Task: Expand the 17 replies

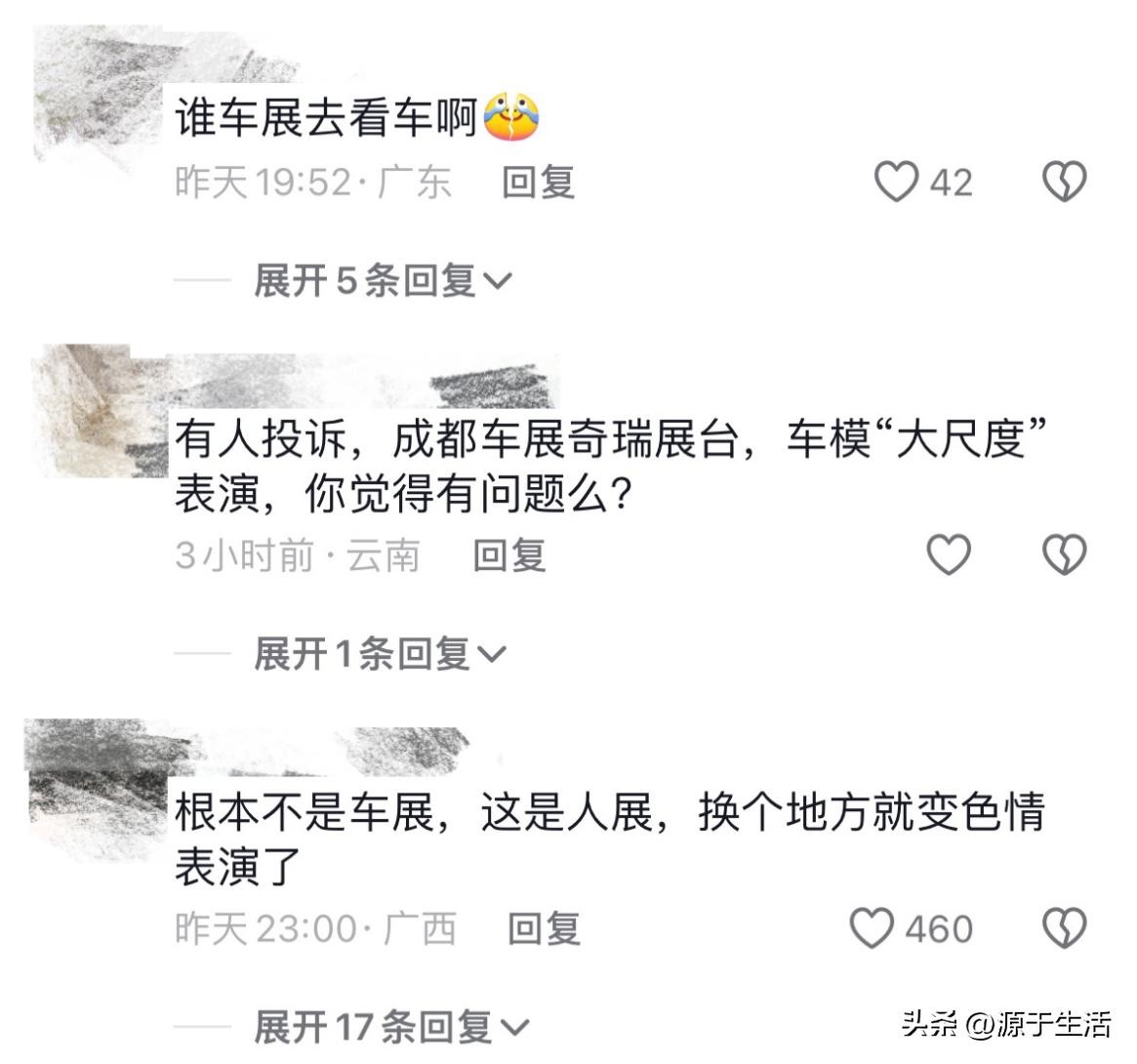Action: coord(391,1026)
